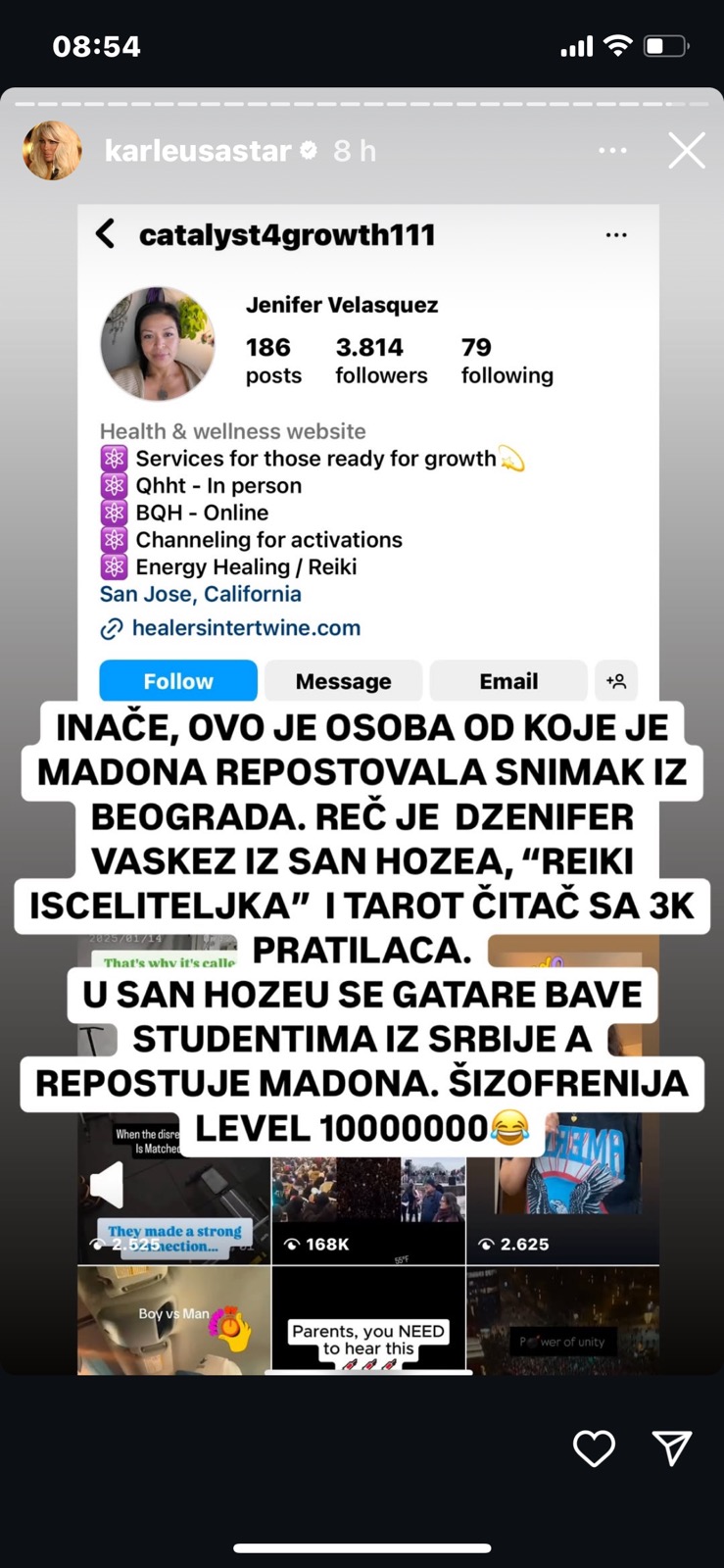The image size is (724, 1568).
Task: Tap karleusastar's profile picture
Action: pos(53,151)
